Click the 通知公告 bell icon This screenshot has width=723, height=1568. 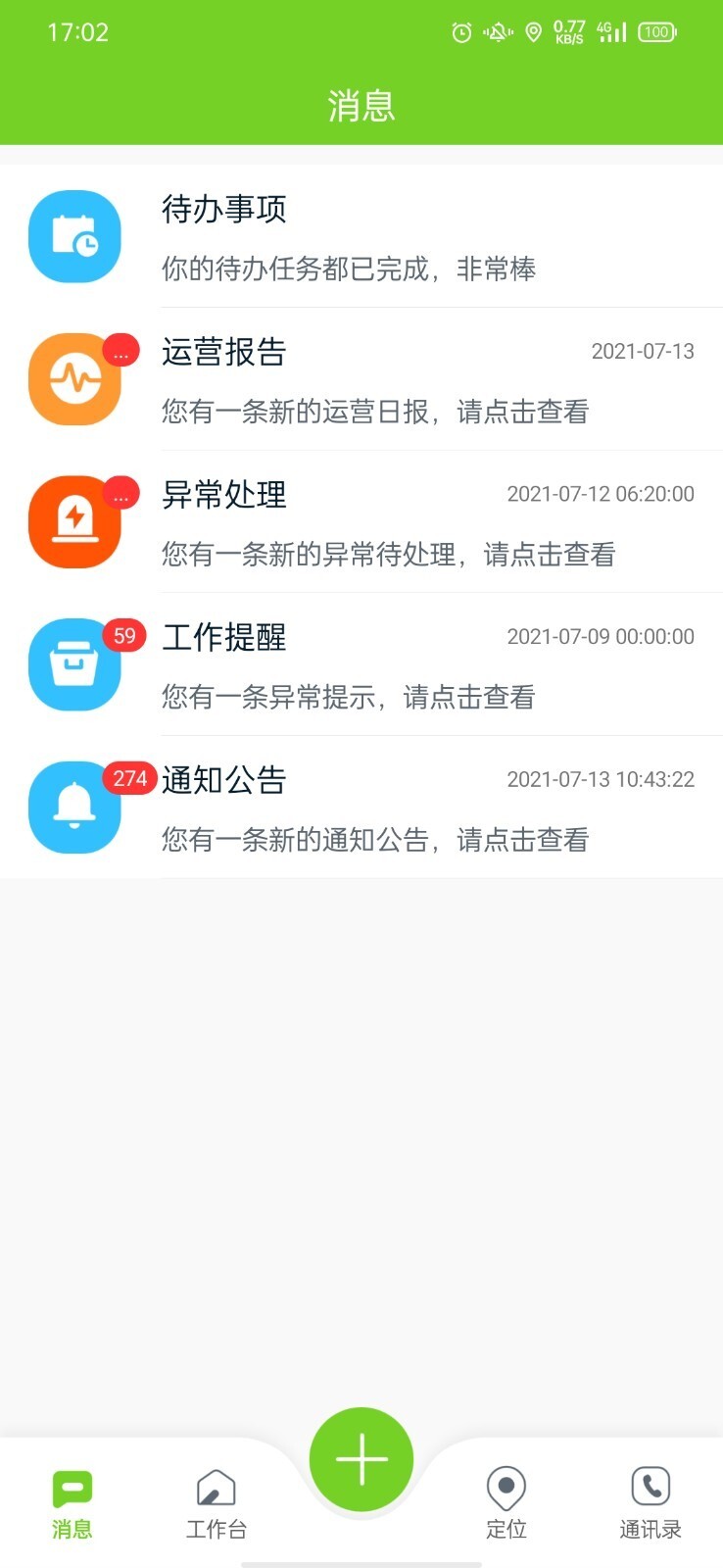coord(74,808)
